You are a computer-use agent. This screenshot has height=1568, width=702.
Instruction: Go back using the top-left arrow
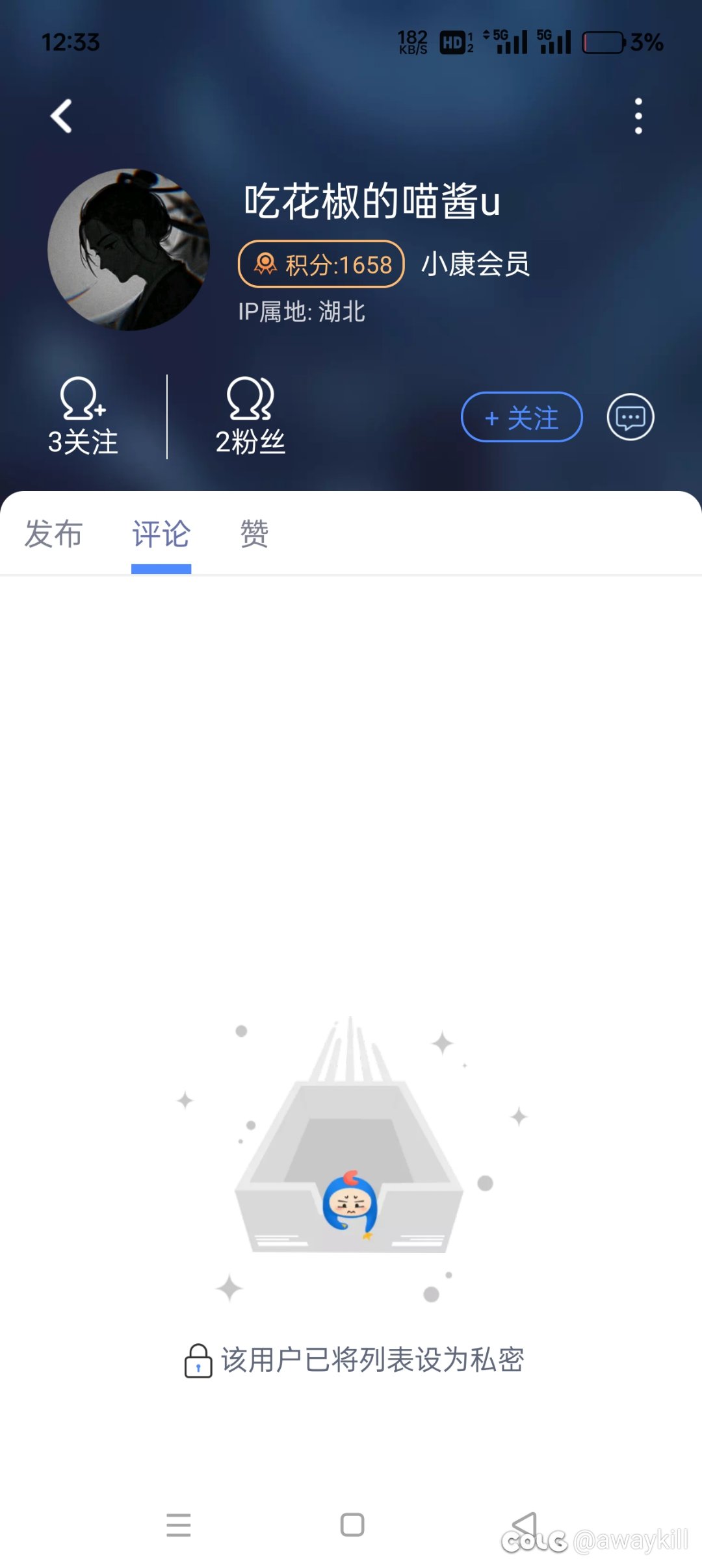coord(61,116)
